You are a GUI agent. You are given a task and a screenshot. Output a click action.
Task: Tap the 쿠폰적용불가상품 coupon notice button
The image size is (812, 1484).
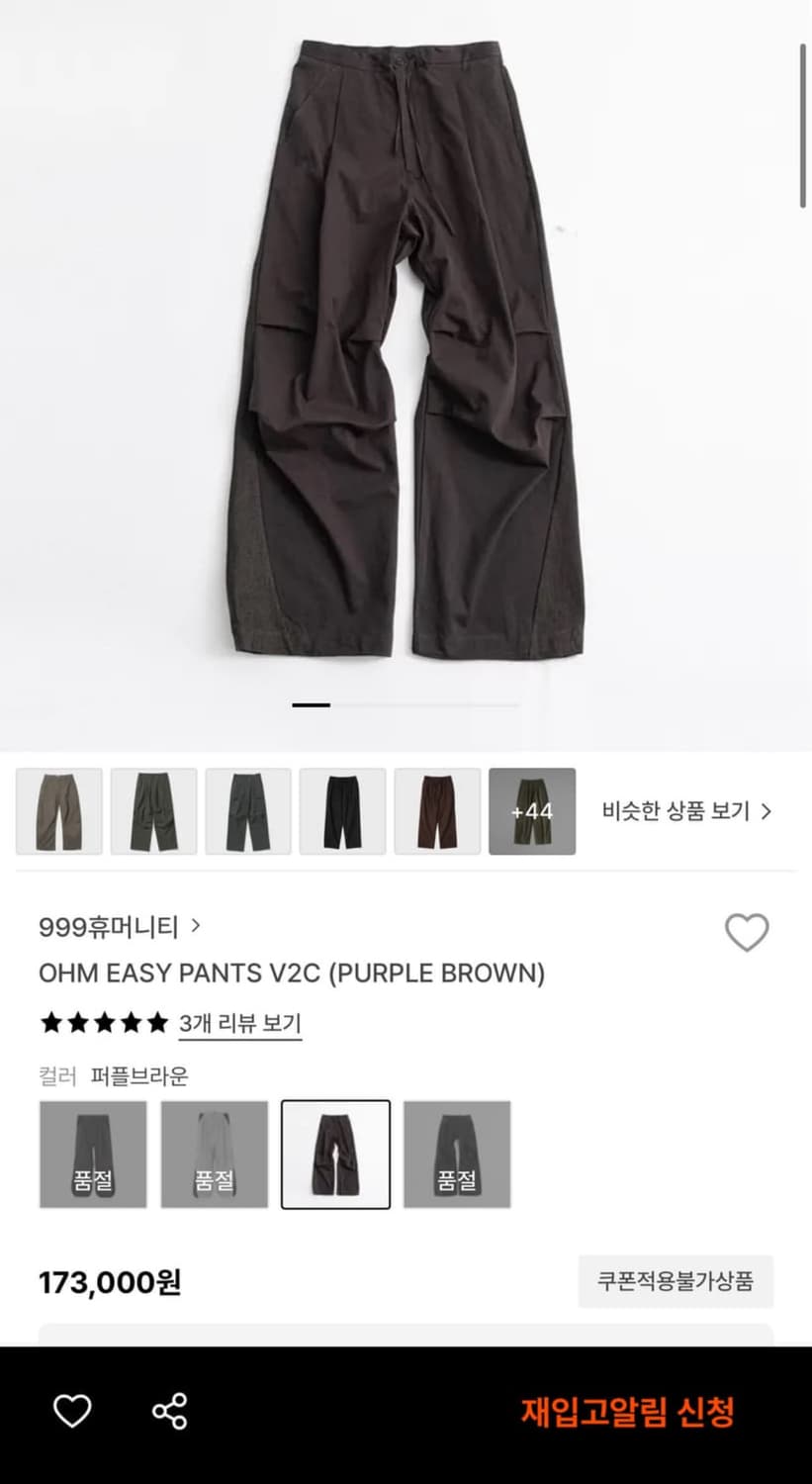pos(676,1282)
